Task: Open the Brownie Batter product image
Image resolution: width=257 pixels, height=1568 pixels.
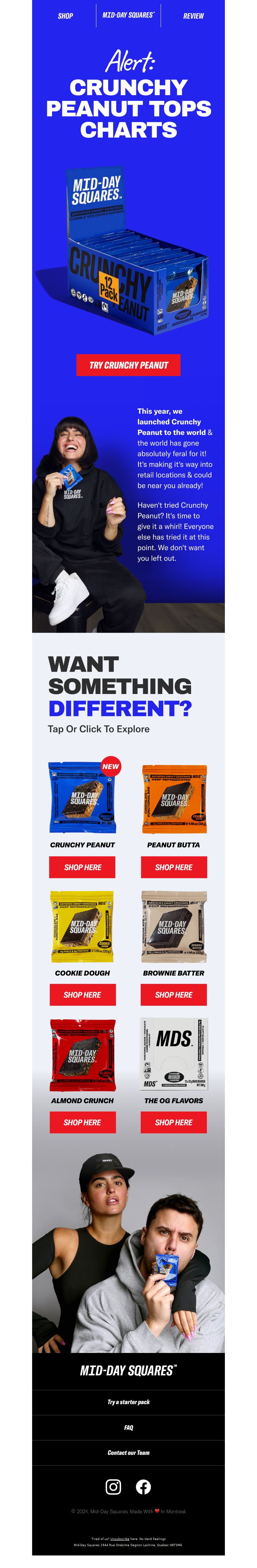Action: click(x=173, y=926)
